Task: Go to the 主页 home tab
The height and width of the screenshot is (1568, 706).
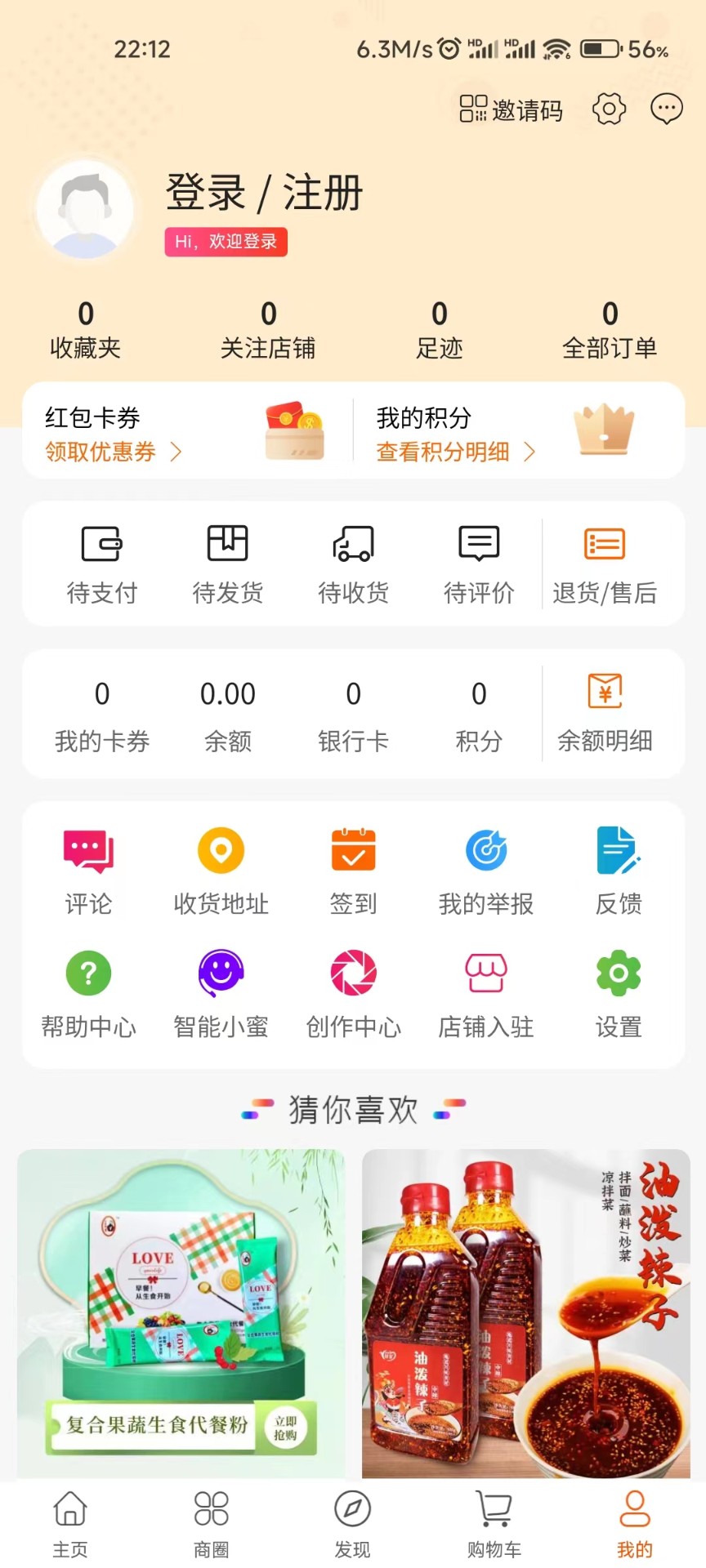Action: [70, 1521]
